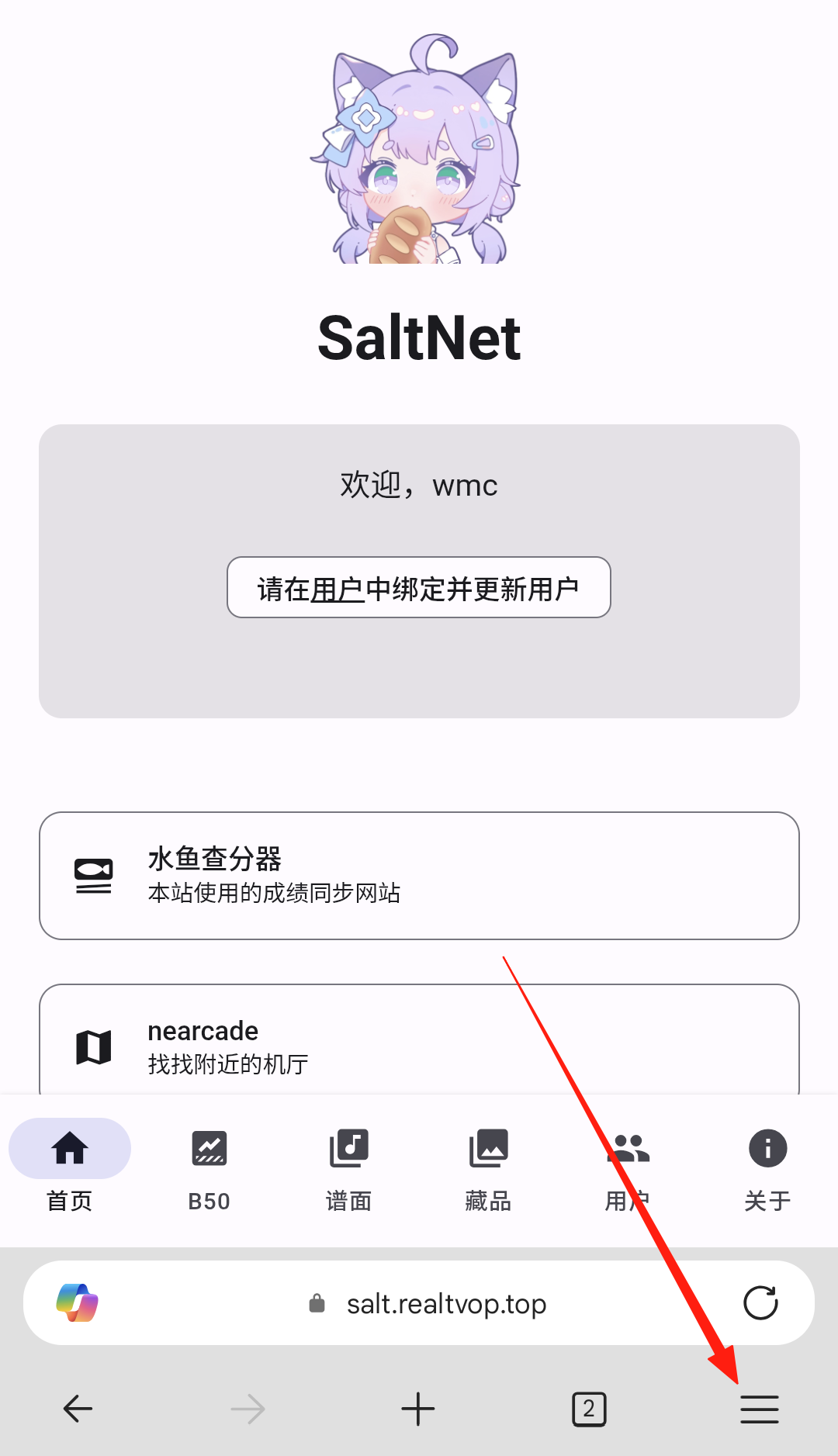Go back with the browser back arrow
Image resolution: width=838 pixels, height=1456 pixels.
pyautogui.click(x=78, y=1409)
